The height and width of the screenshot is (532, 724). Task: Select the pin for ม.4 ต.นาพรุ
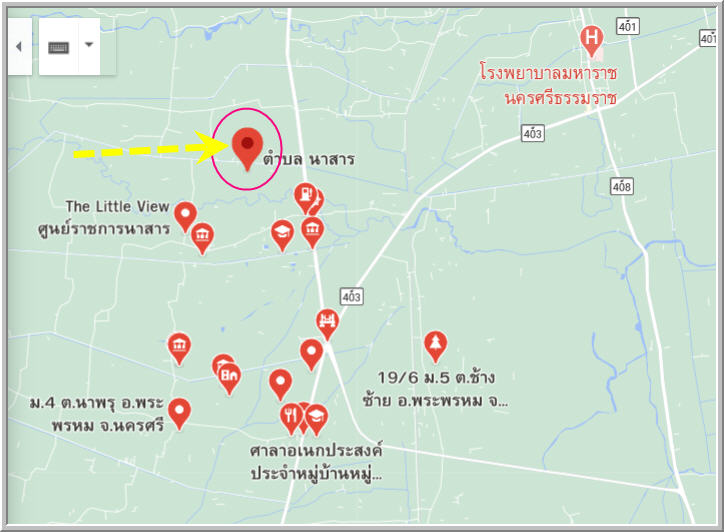click(x=180, y=411)
